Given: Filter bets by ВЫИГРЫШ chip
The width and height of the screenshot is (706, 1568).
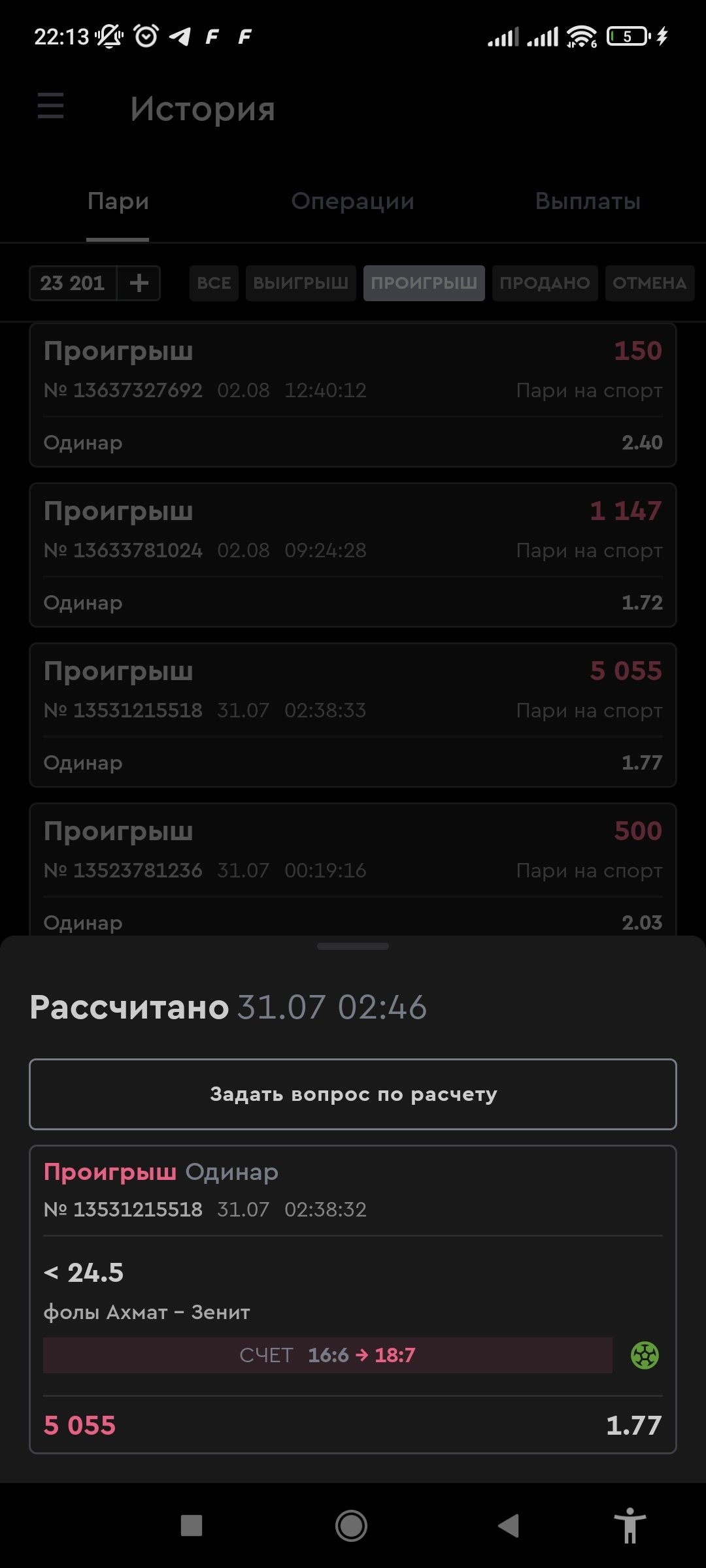Looking at the screenshot, I should [301, 283].
